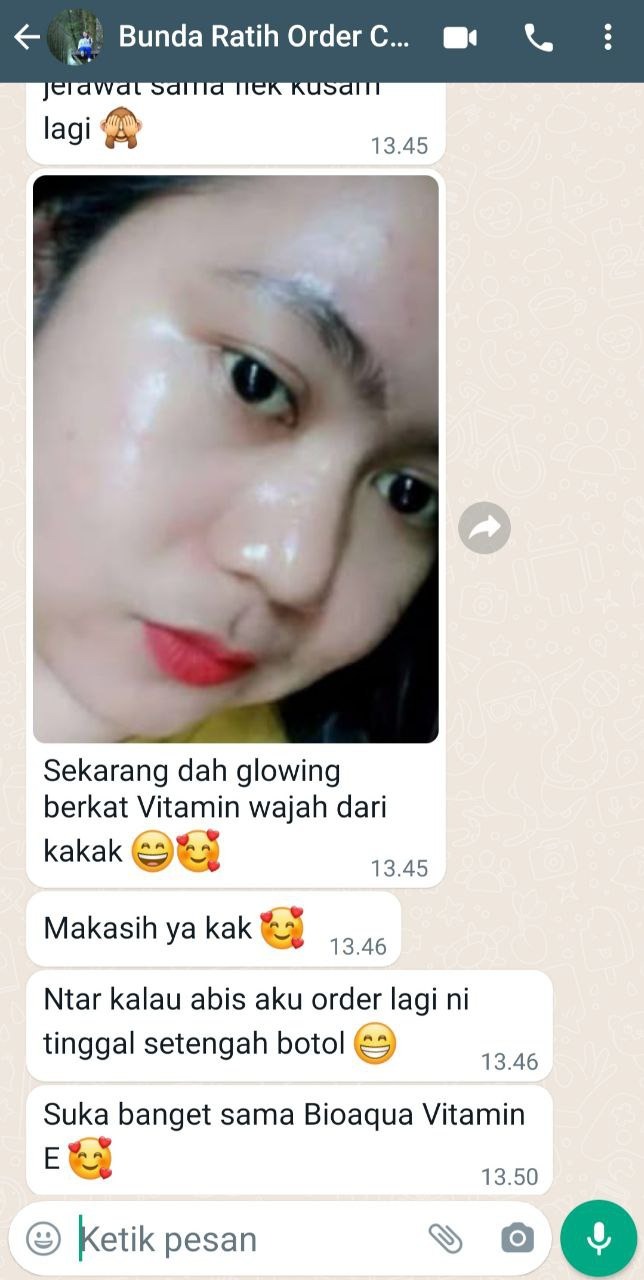Open the emoji picker
The width and height of the screenshot is (644, 1280).
click(x=43, y=1239)
